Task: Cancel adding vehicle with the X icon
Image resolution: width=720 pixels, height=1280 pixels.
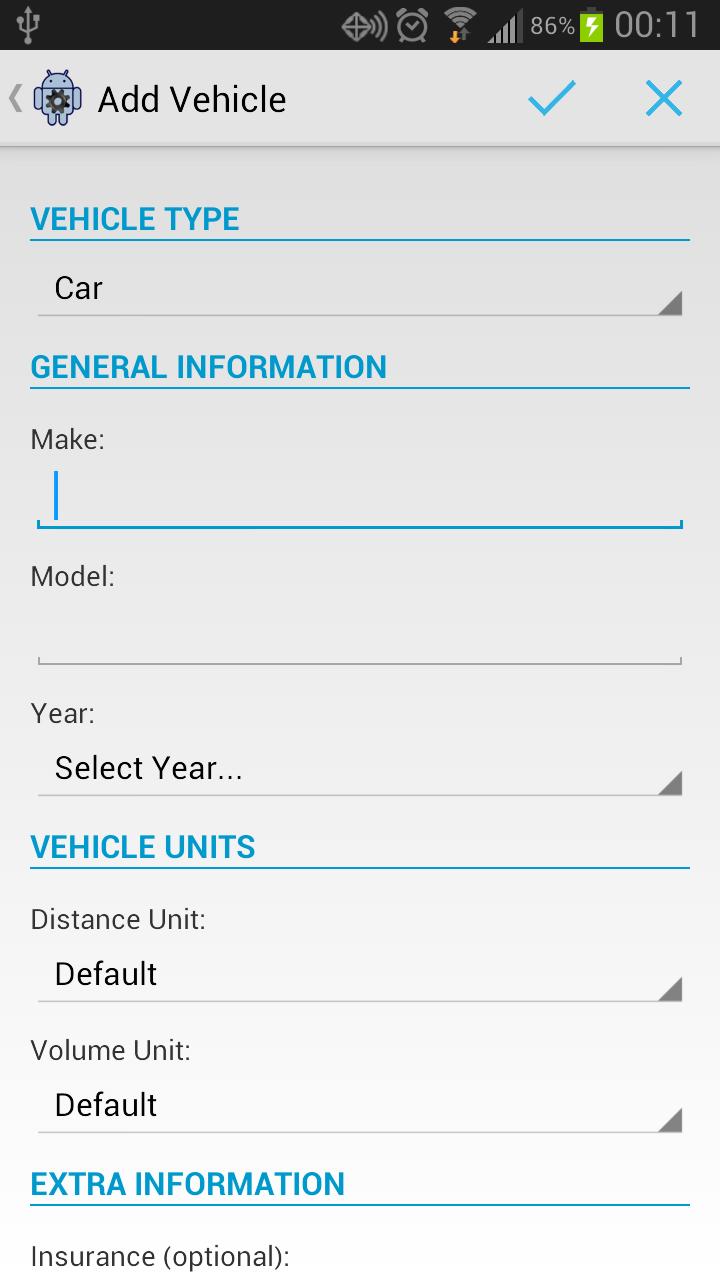Action: pyautogui.click(x=663, y=99)
